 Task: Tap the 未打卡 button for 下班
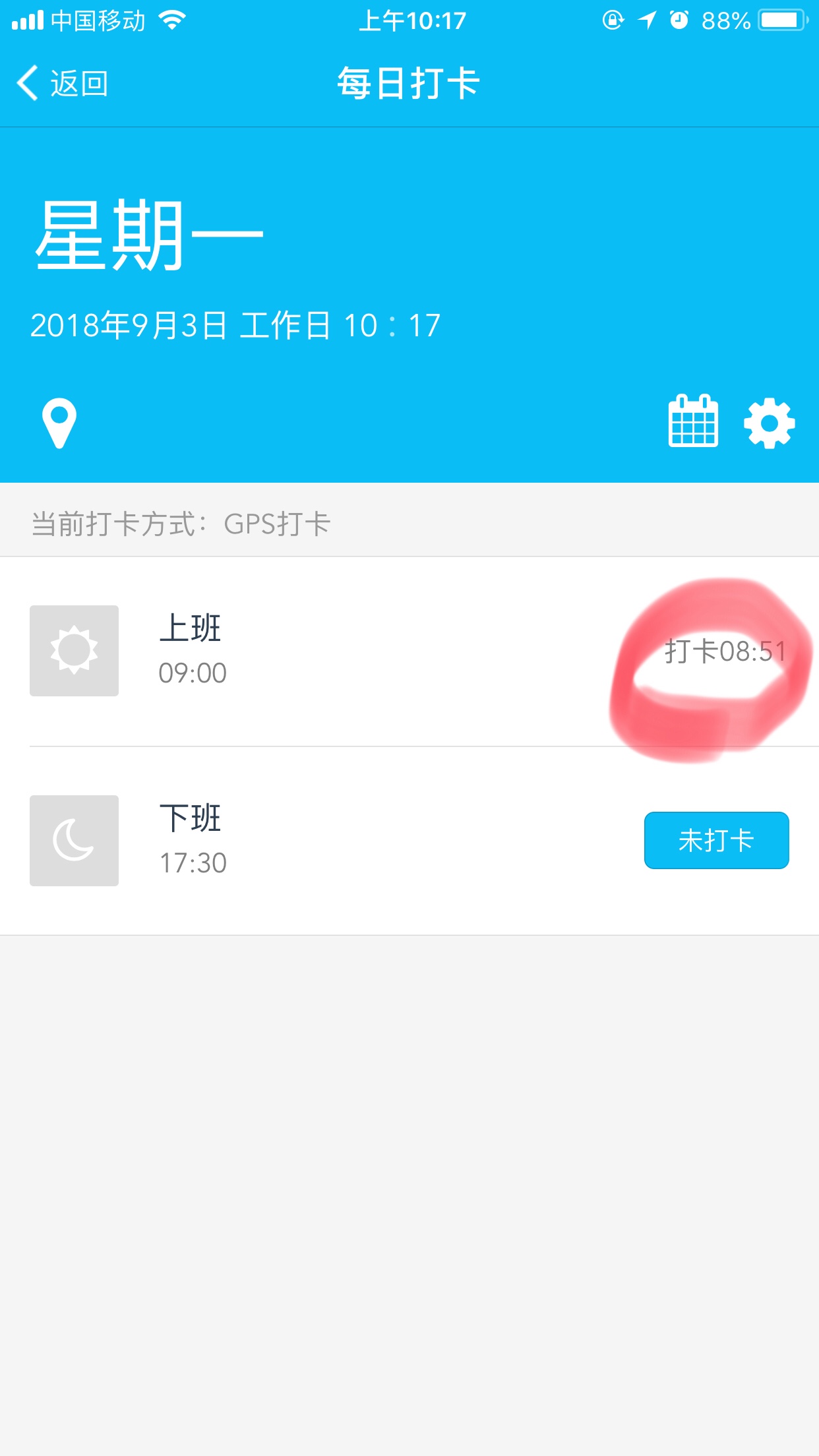pyautogui.click(x=716, y=840)
